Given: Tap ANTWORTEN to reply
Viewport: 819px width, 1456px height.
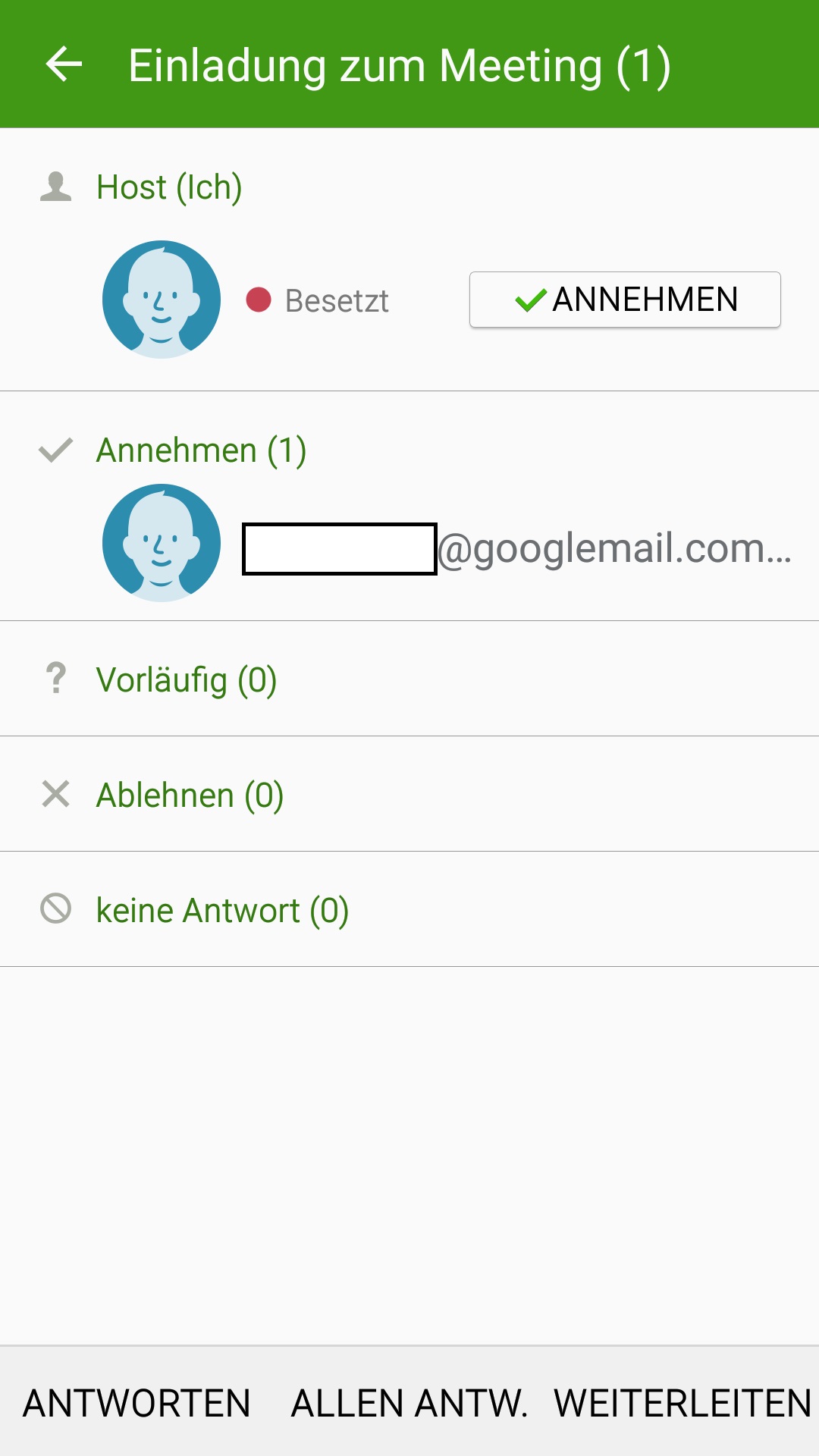Looking at the screenshot, I should [x=136, y=1403].
